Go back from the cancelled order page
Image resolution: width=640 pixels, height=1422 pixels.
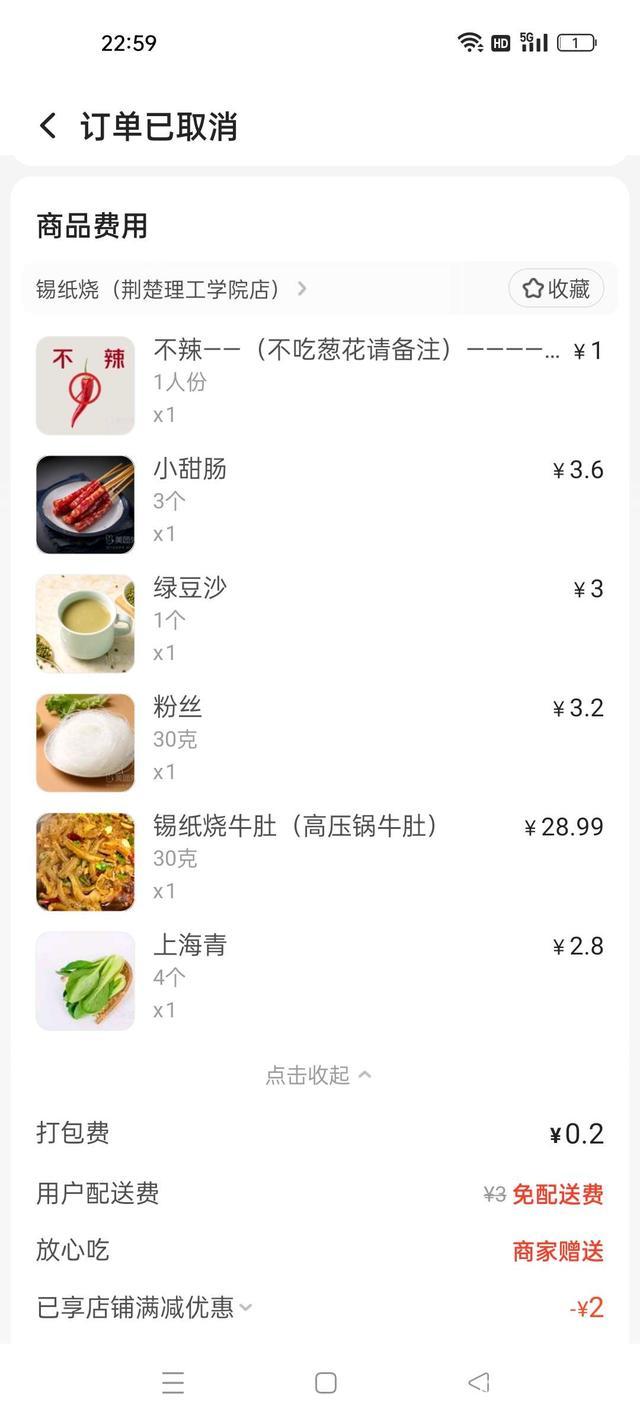point(47,126)
